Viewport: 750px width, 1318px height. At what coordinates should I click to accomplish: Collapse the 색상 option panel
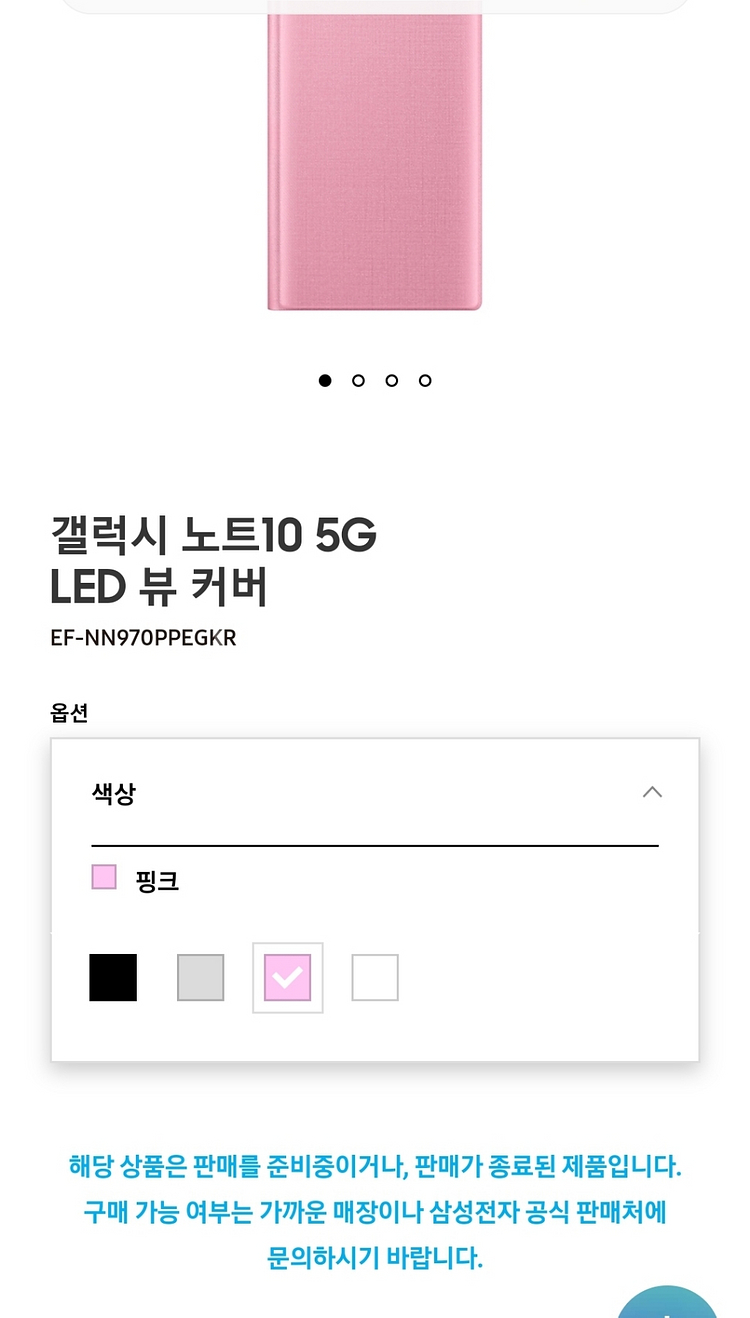point(652,792)
